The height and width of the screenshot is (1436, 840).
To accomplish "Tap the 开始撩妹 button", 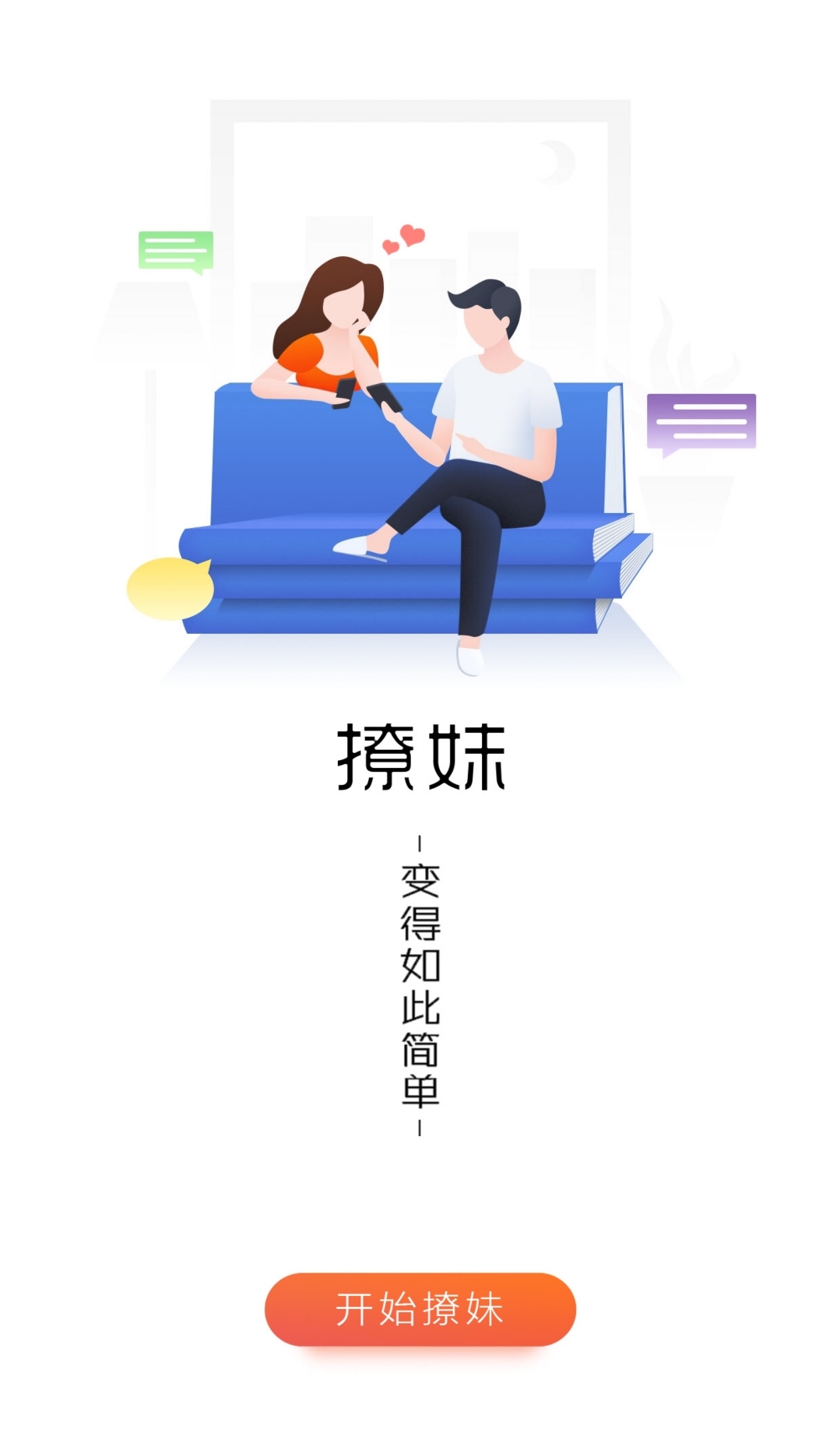I will point(420,1308).
